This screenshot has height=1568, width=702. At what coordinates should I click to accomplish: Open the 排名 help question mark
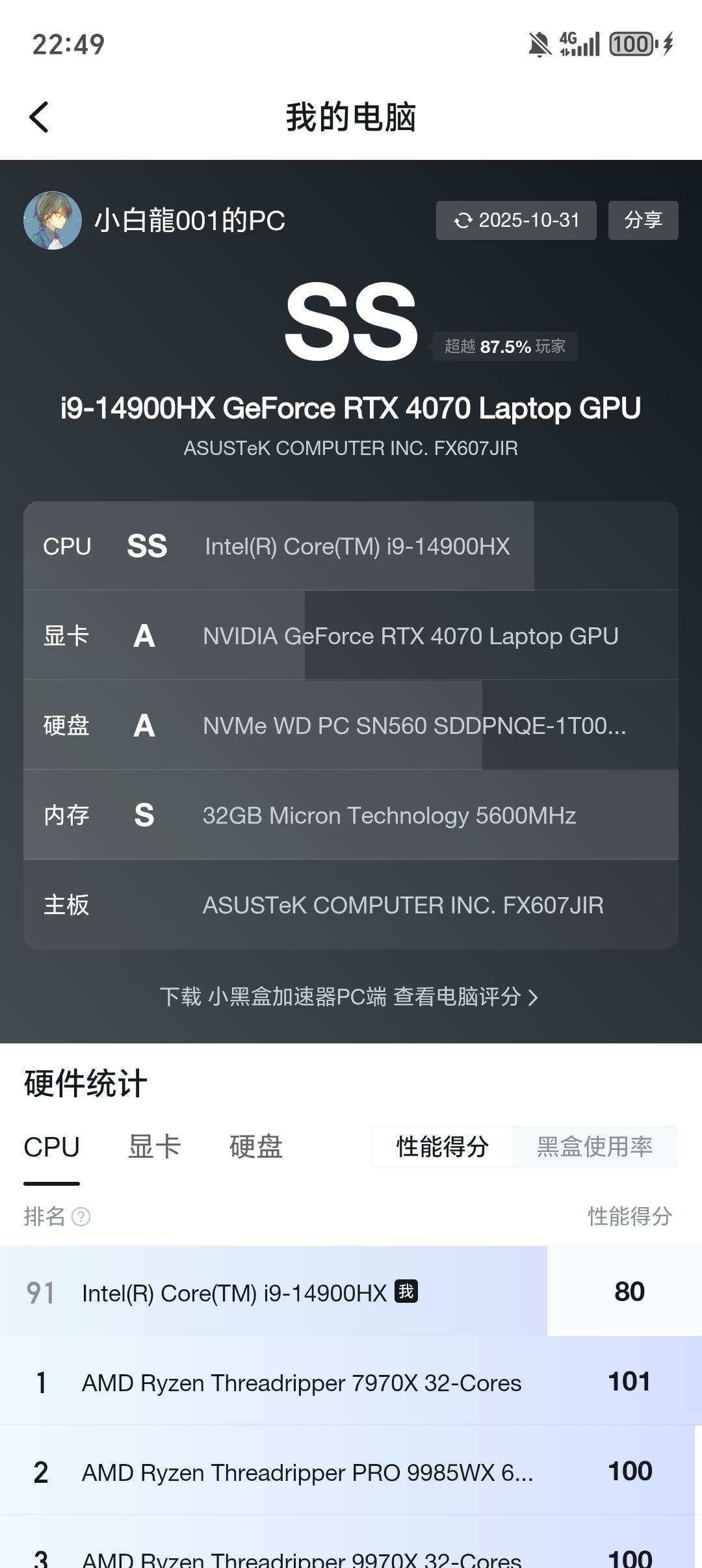pyautogui.click(x=81, y=1216)
